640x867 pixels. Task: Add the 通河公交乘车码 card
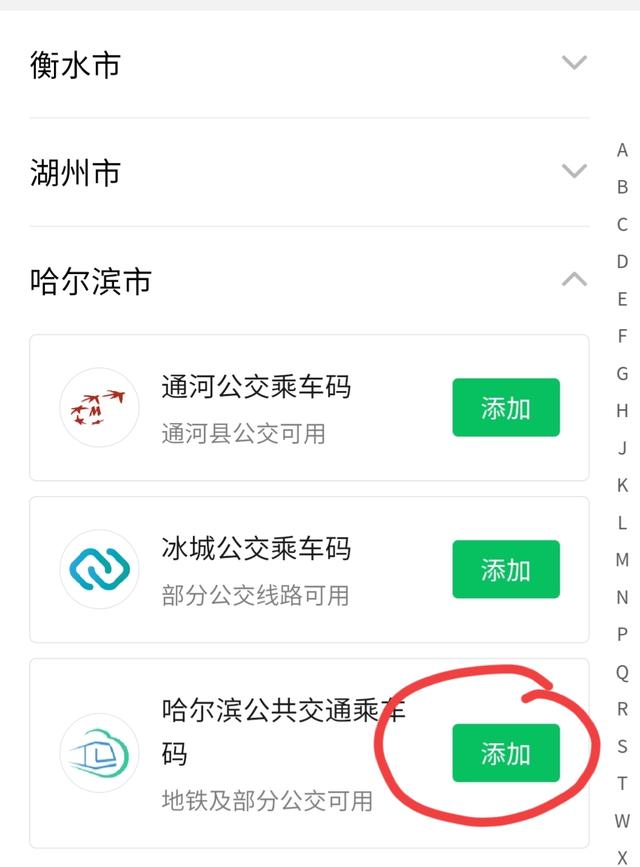click(506, 408)
